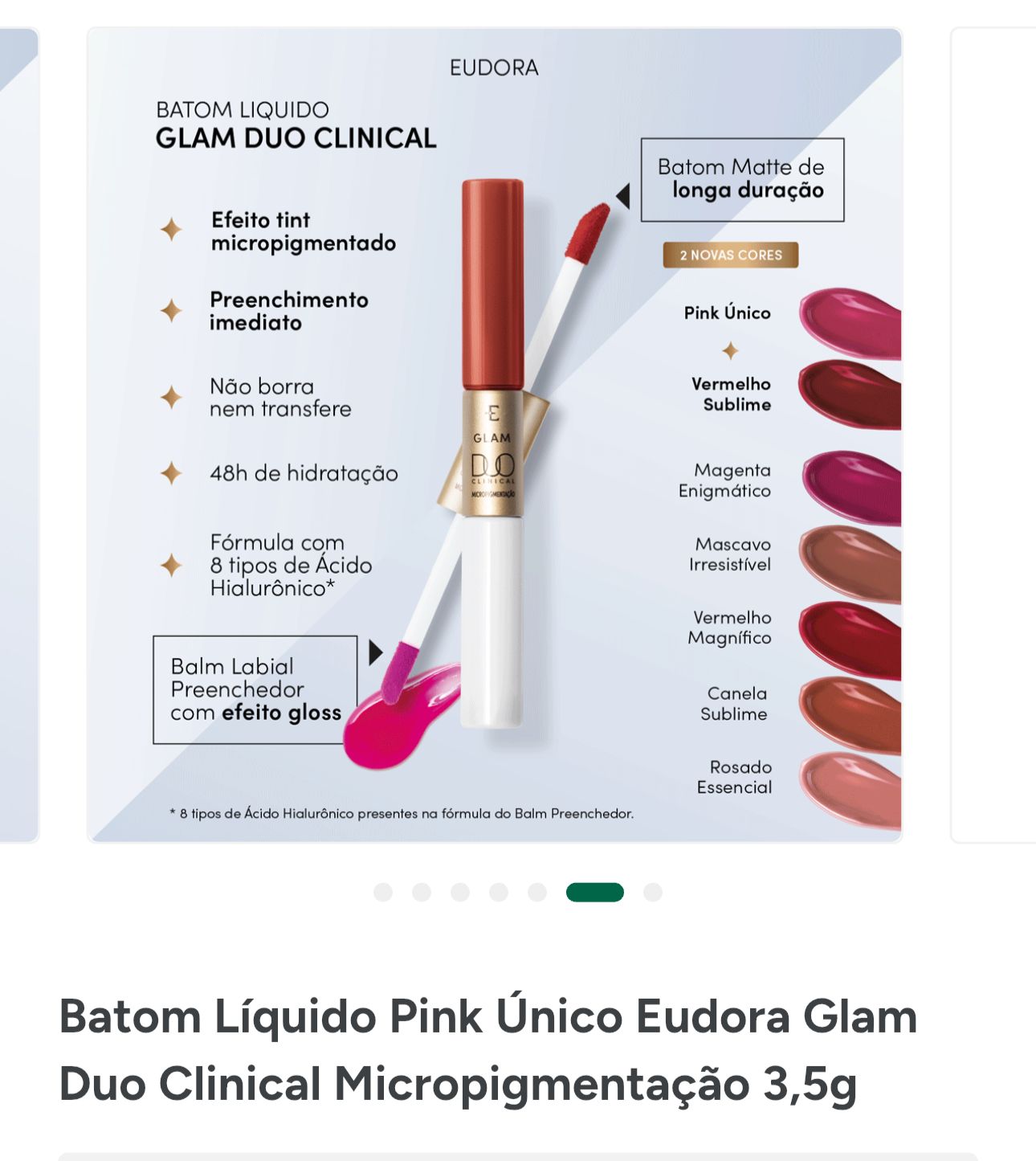Go to the third carousel page dot
Screen dimensions: 1036x1161
(460, 892)
